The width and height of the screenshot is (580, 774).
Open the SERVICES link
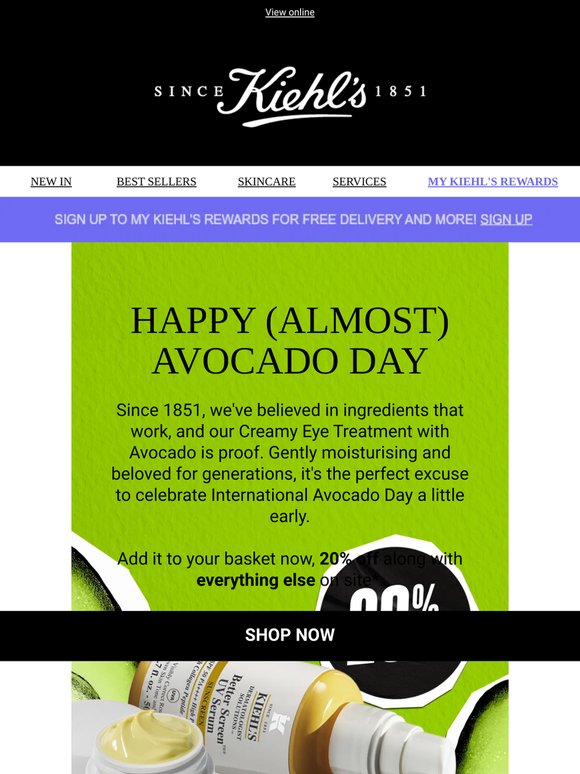pyautogui.click(x=359, y=182)
